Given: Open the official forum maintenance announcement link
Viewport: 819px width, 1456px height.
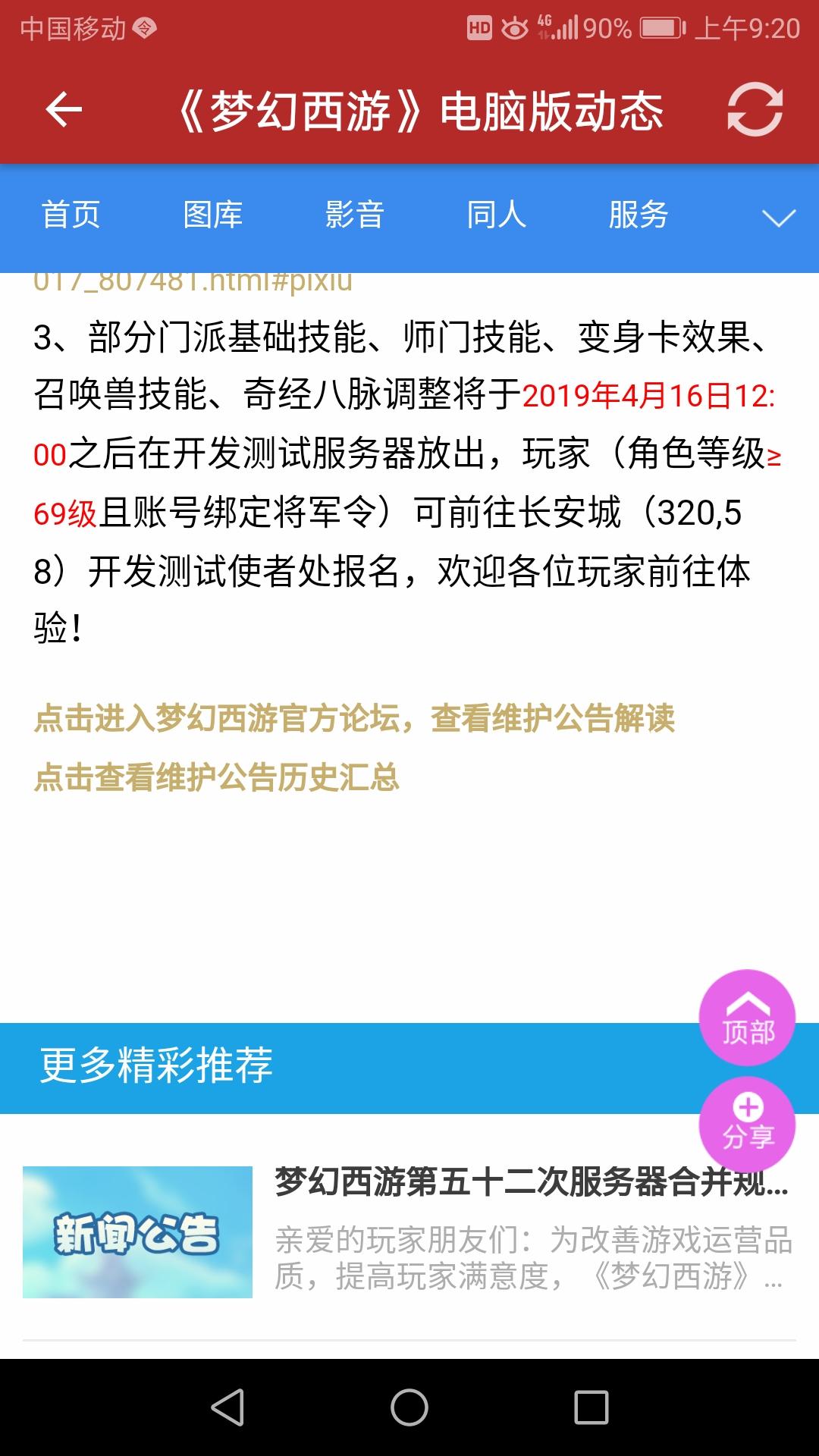Looking at the screenshot, I should 354,718.
